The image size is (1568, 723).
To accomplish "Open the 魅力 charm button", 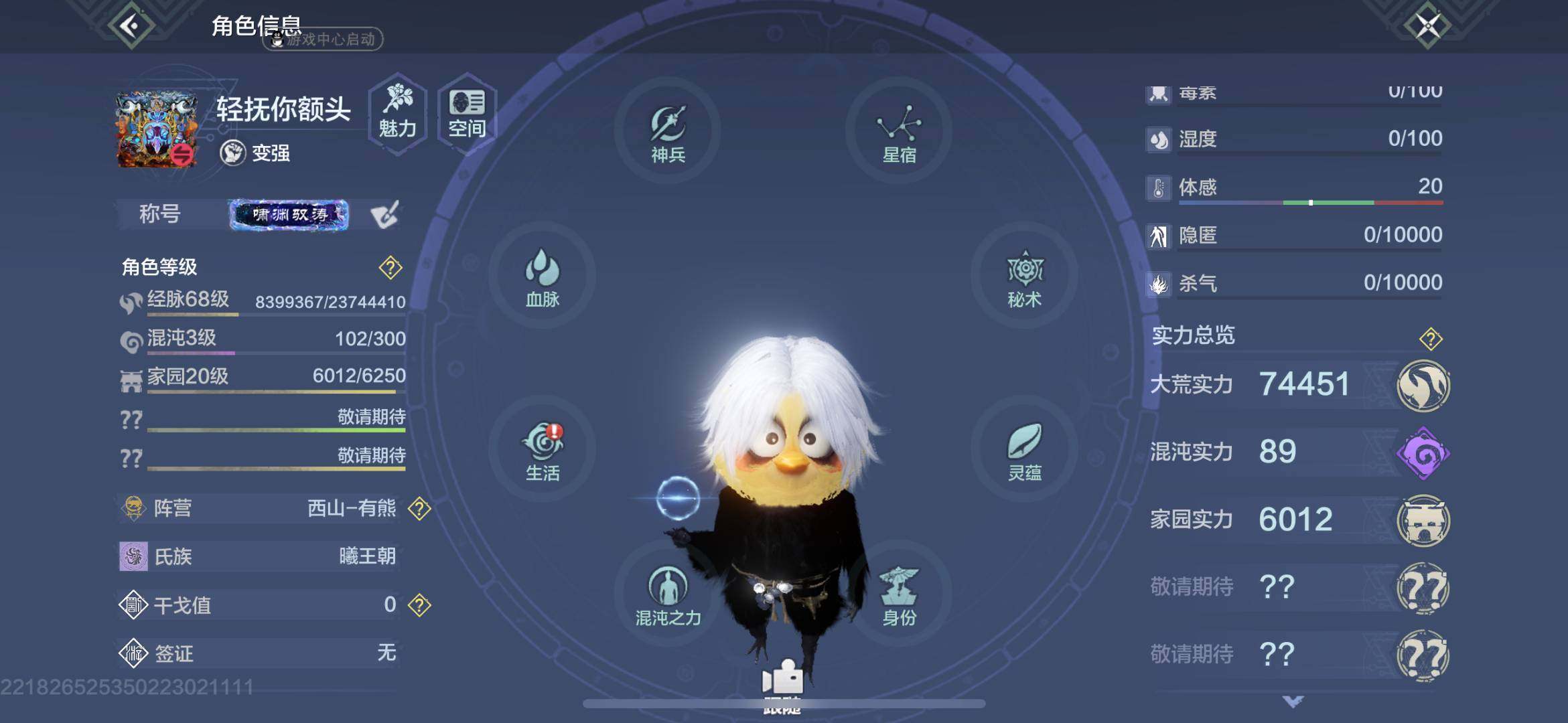I will [x=397, y=113].
